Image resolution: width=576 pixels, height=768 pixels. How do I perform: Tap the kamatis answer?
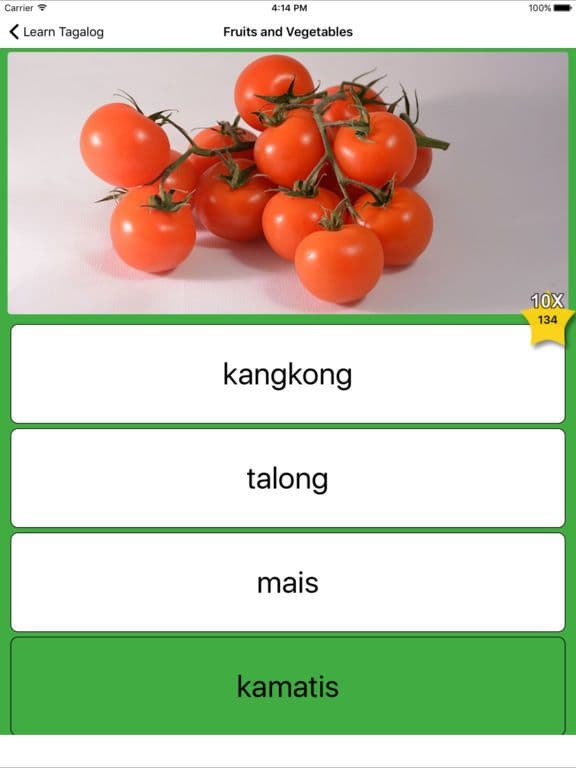(x=288, y=686)
